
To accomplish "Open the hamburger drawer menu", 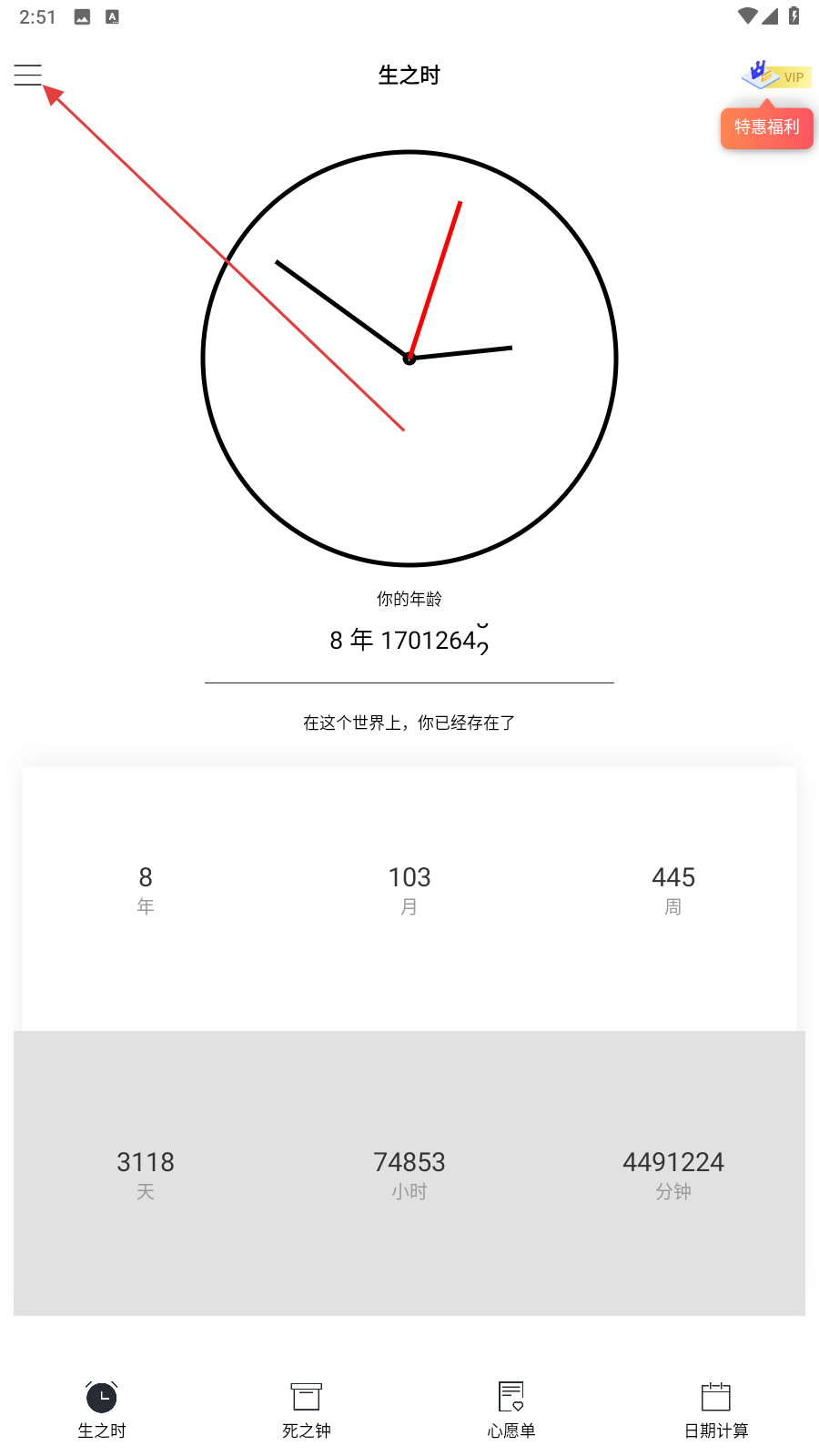I will click(x=28, y=75).
